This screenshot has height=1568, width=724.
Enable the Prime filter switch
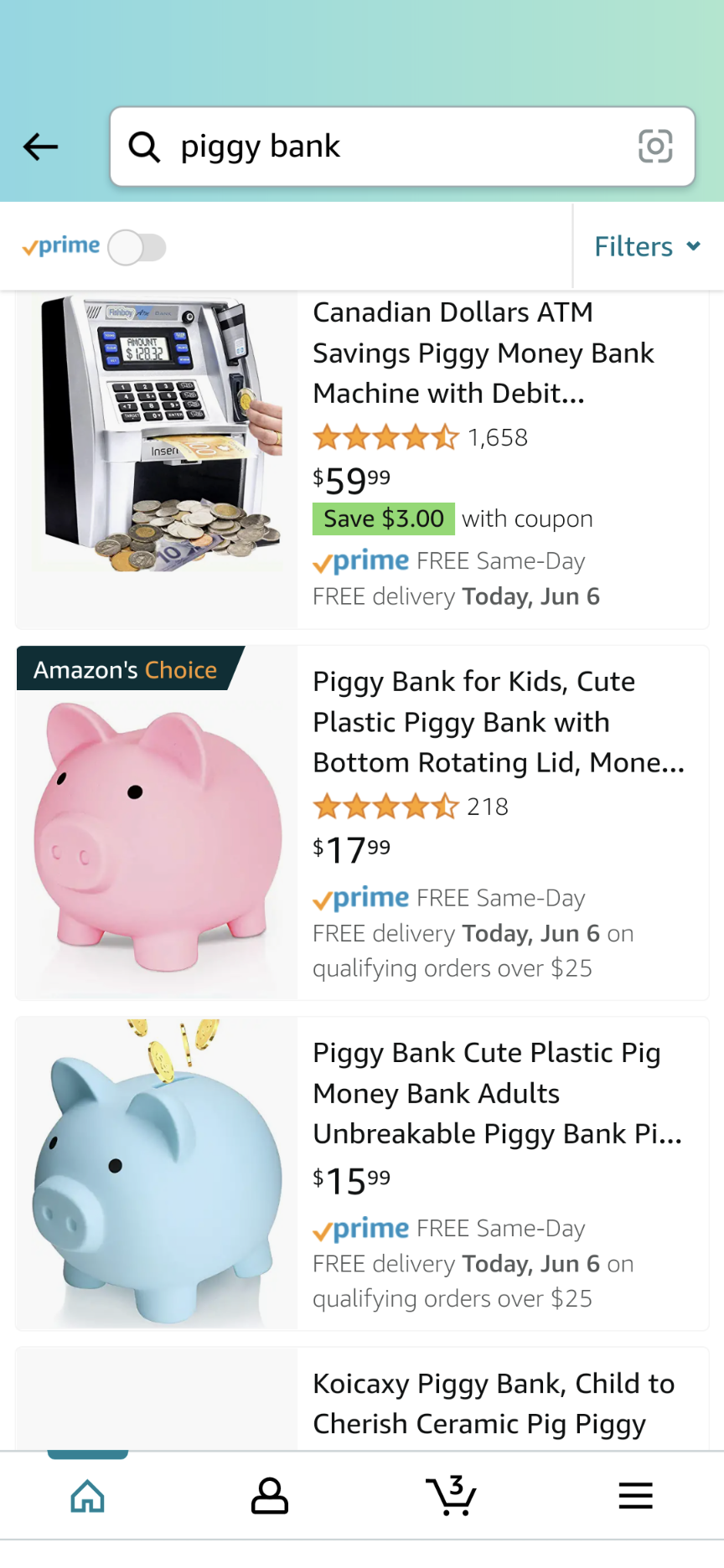tap(137, 248)
